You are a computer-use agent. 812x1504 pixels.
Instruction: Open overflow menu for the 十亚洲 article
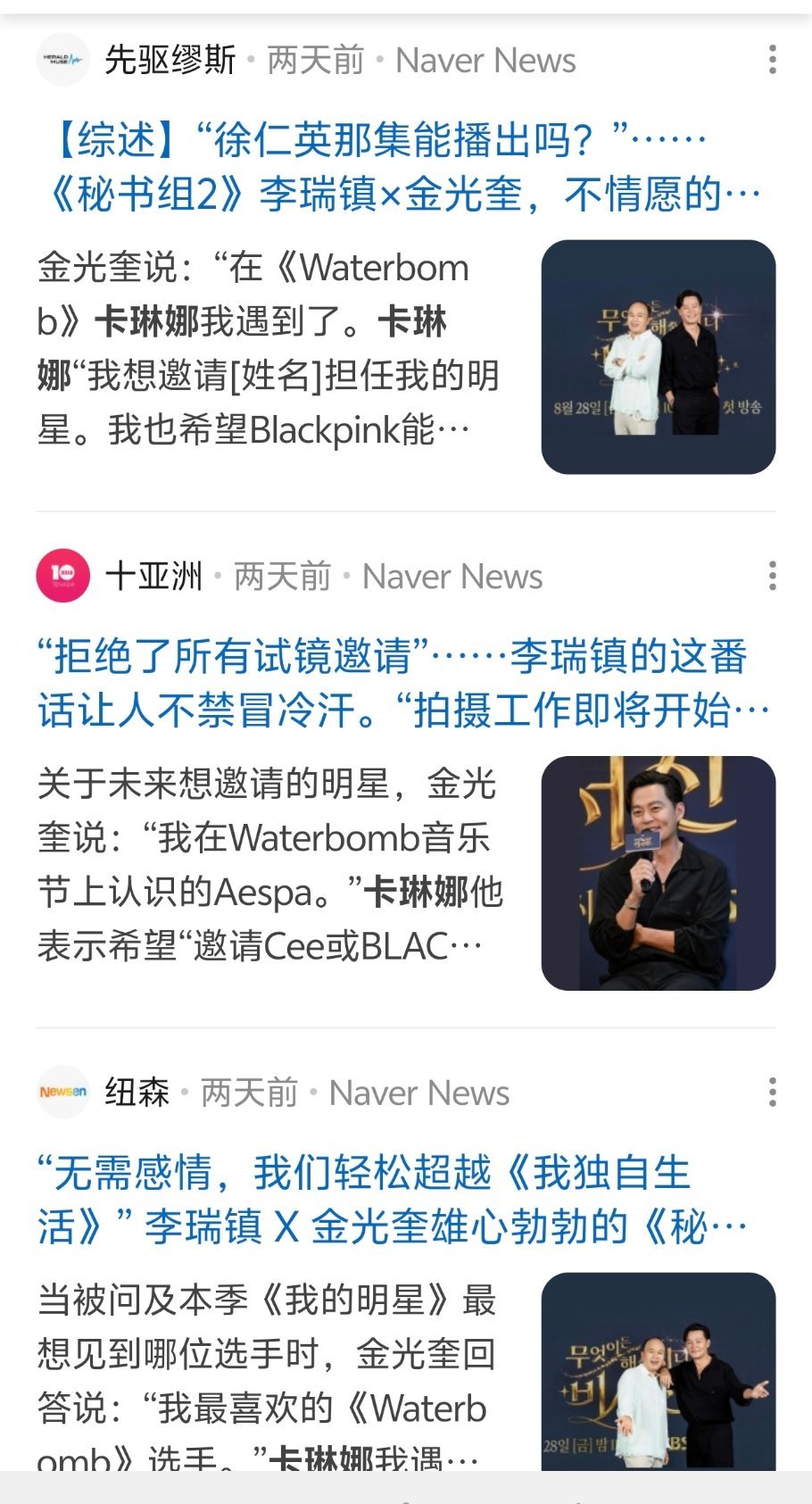click(x=772, y=576)
